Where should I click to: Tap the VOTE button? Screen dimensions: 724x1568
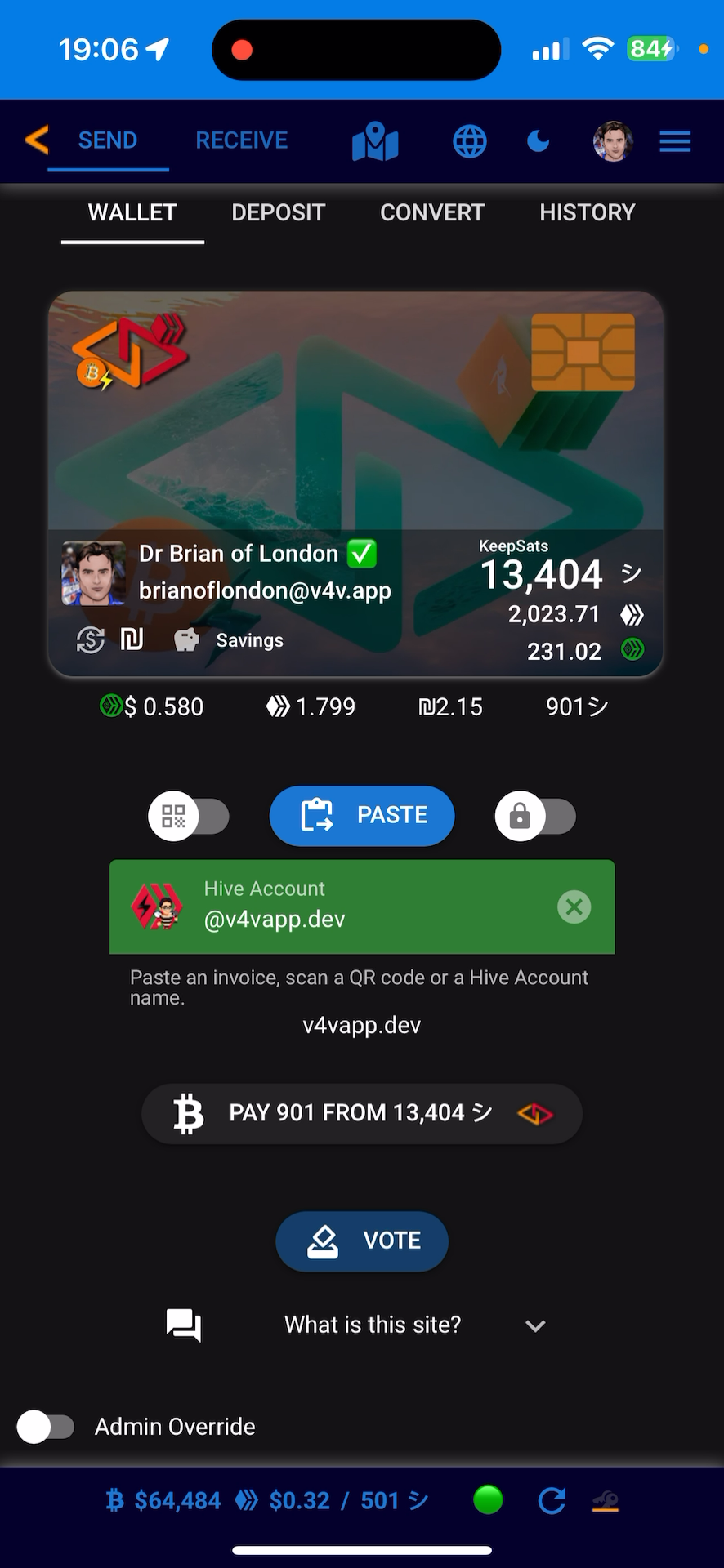click(362, 1241)
